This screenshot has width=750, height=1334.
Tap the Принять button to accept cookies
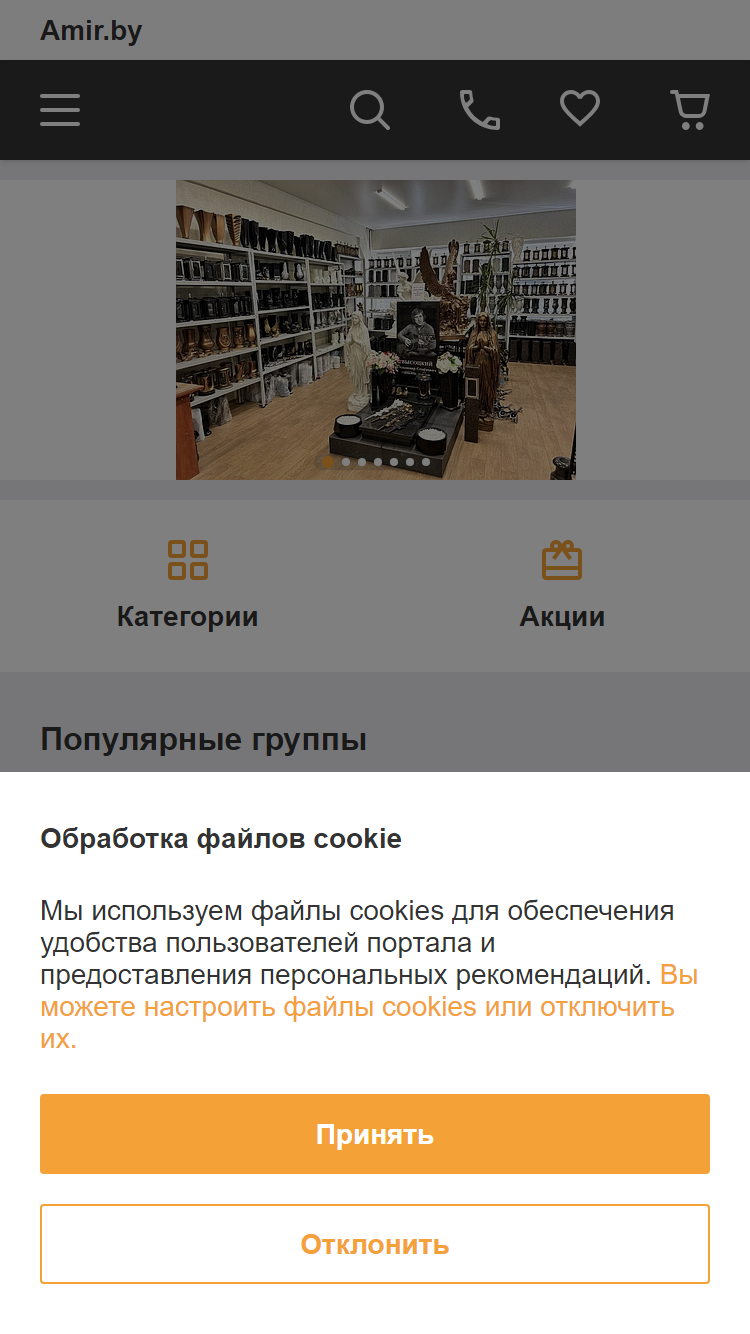[x=375, y=1134]
